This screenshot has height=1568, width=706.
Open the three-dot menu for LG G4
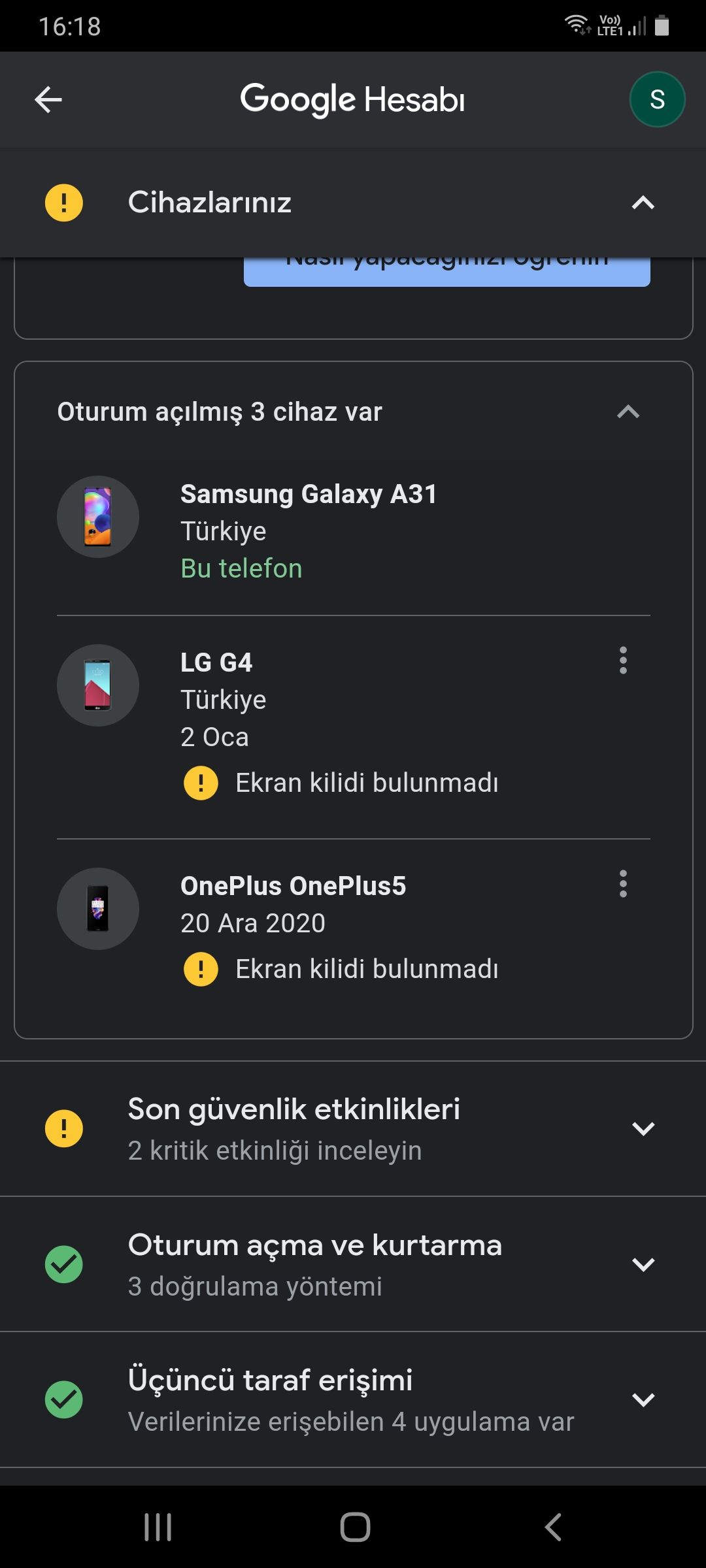[623, 661]
